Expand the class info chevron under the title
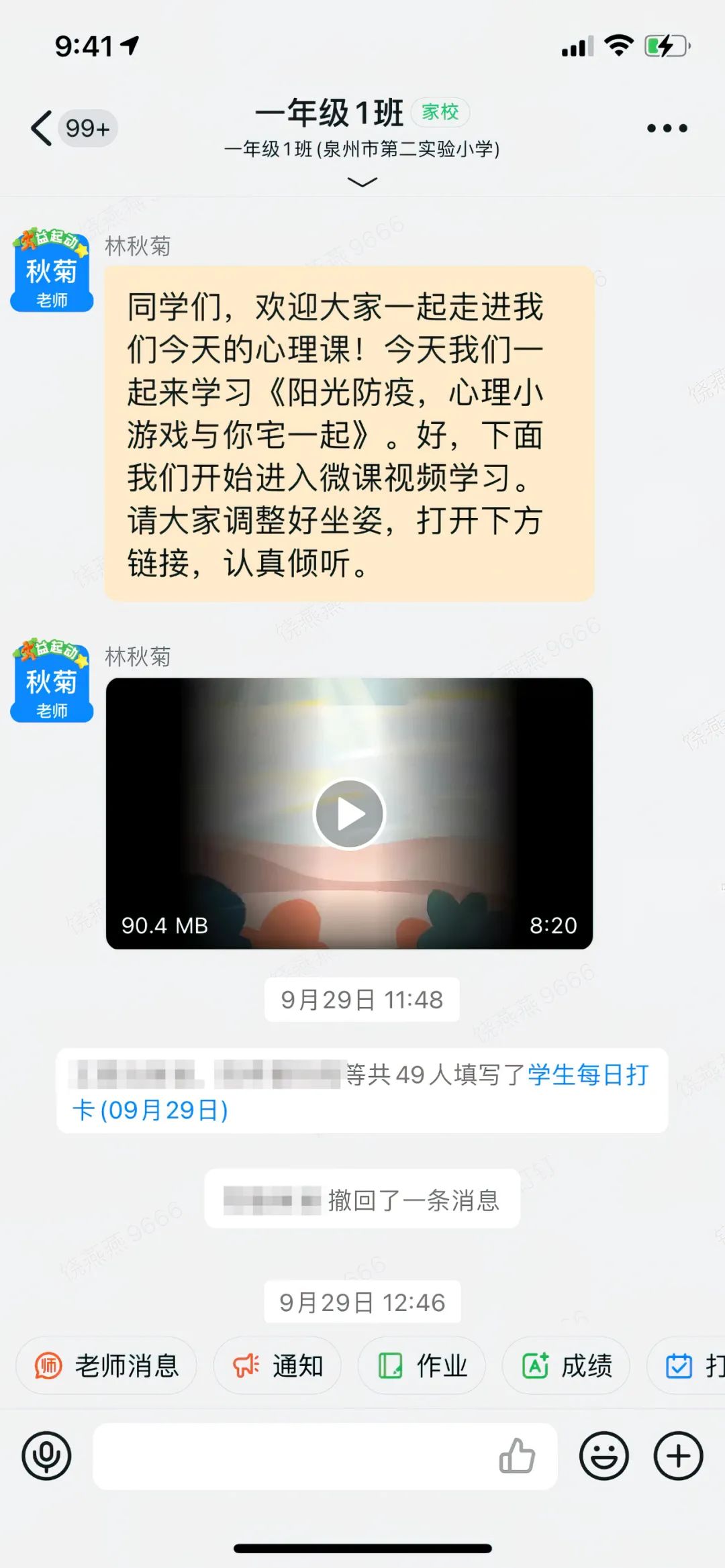 click(362, 182)
